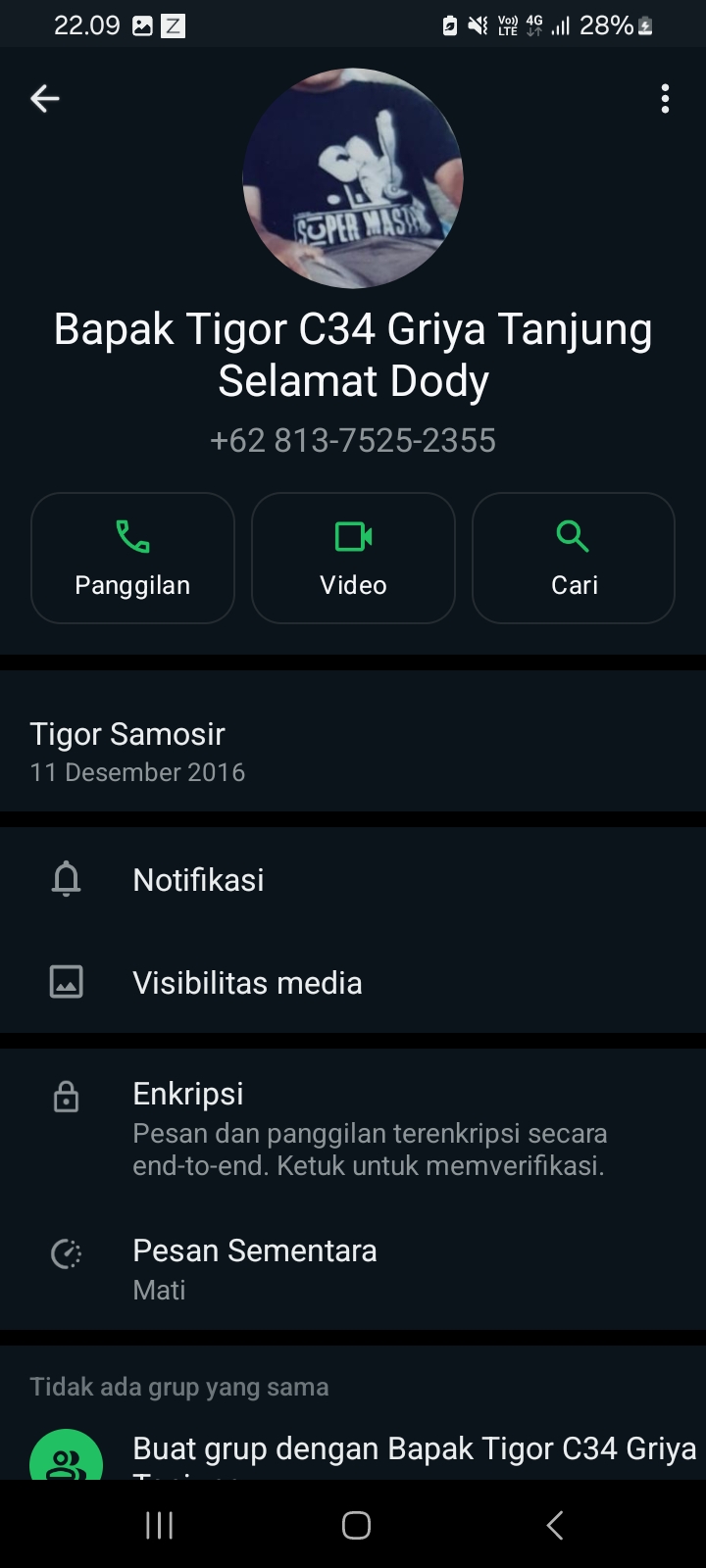Screen dimensions: 706x1568
Task: Tap the system home button
Action: pos(355,1525)
